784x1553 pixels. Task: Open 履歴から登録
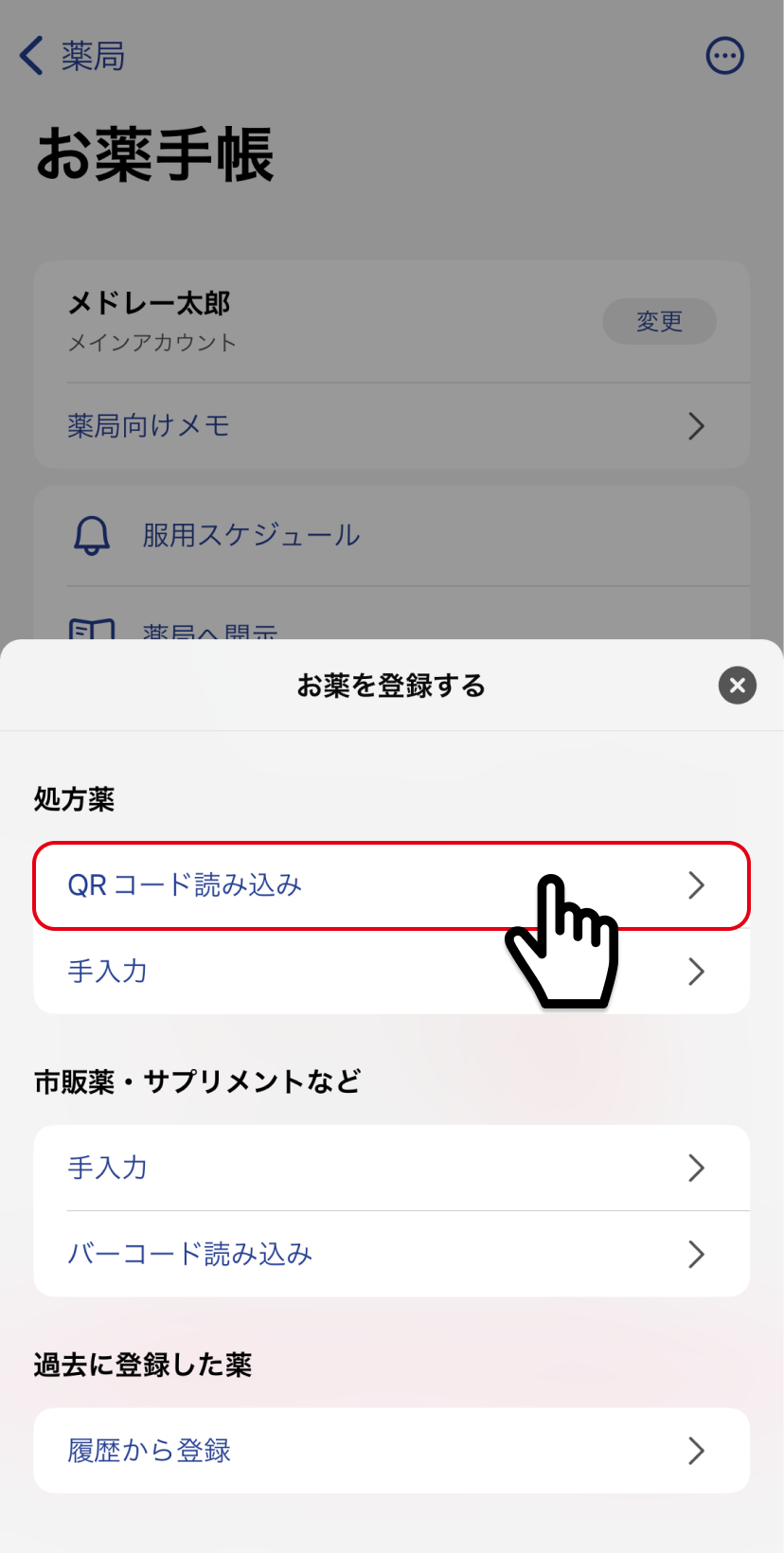click(x=391, y=1451)
